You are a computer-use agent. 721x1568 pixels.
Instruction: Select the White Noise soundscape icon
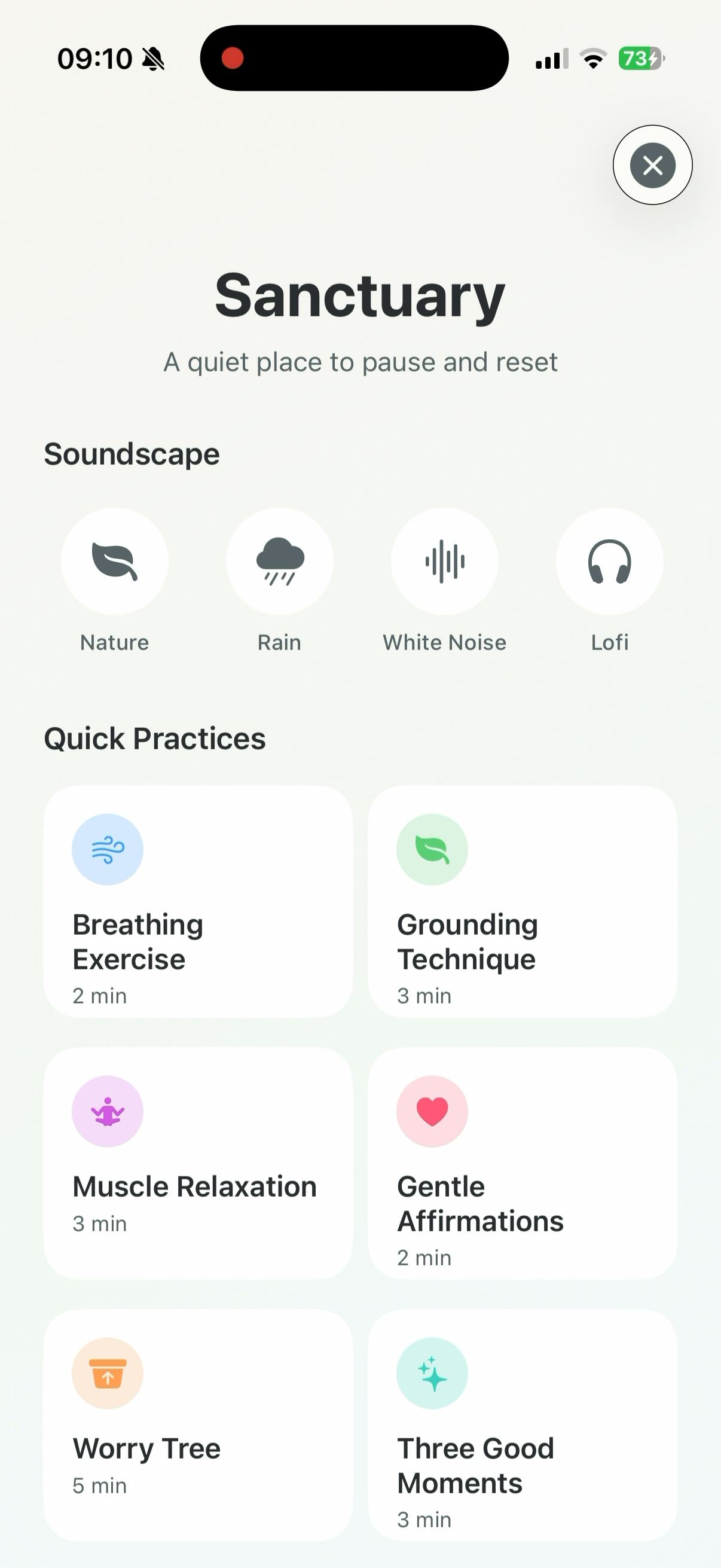click(x=444, y=561)
